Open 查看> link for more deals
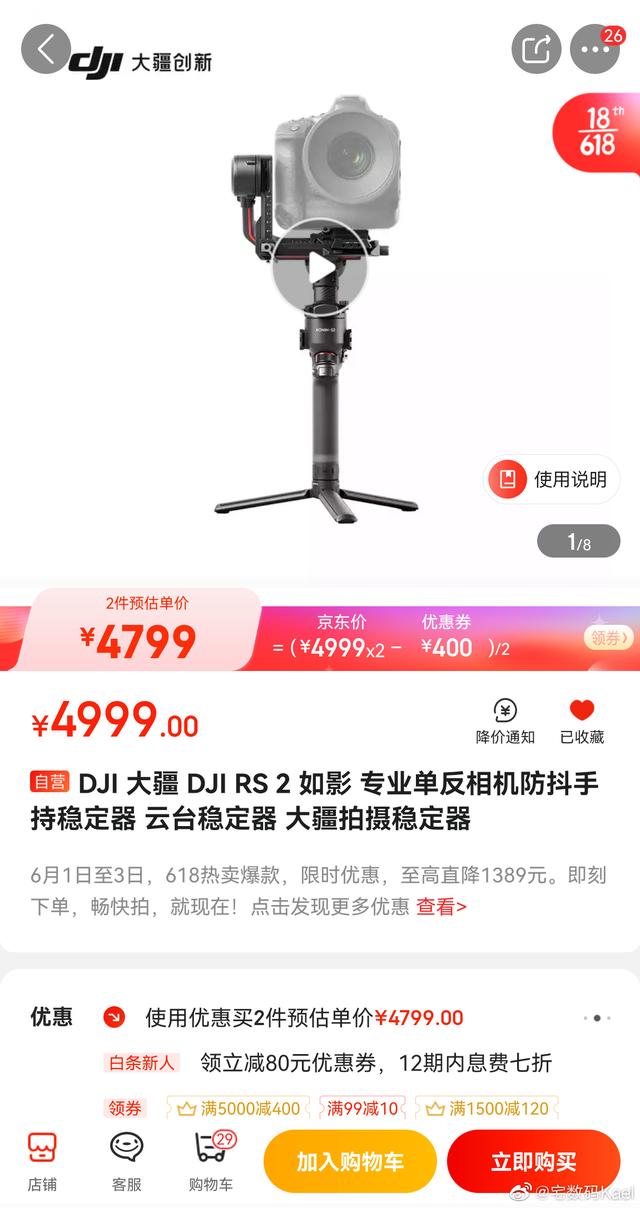The image size is (640, 1208). [x=441, y=907]
